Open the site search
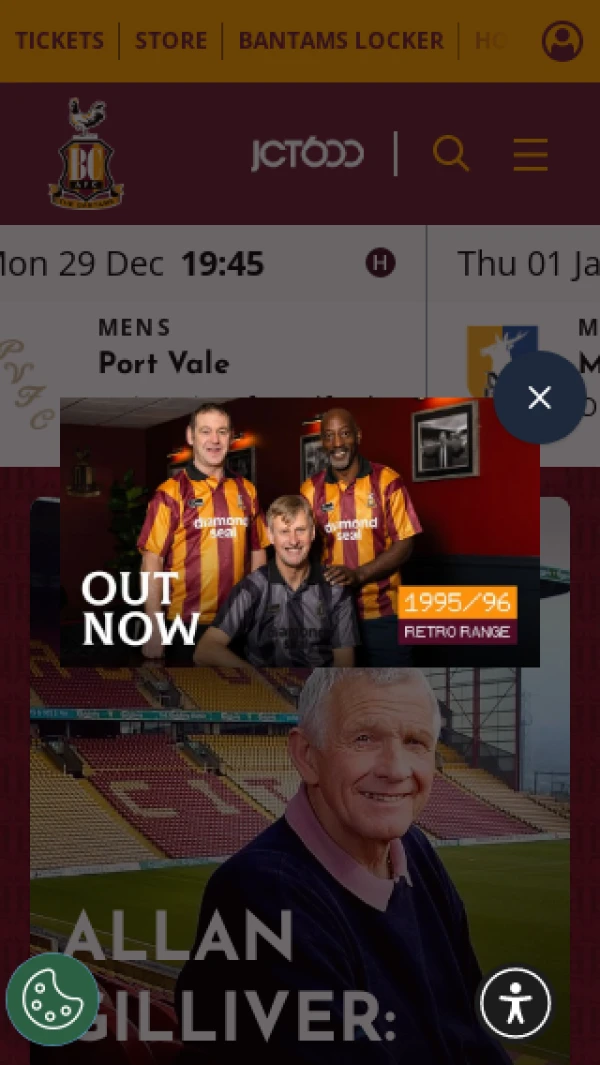 450,154
